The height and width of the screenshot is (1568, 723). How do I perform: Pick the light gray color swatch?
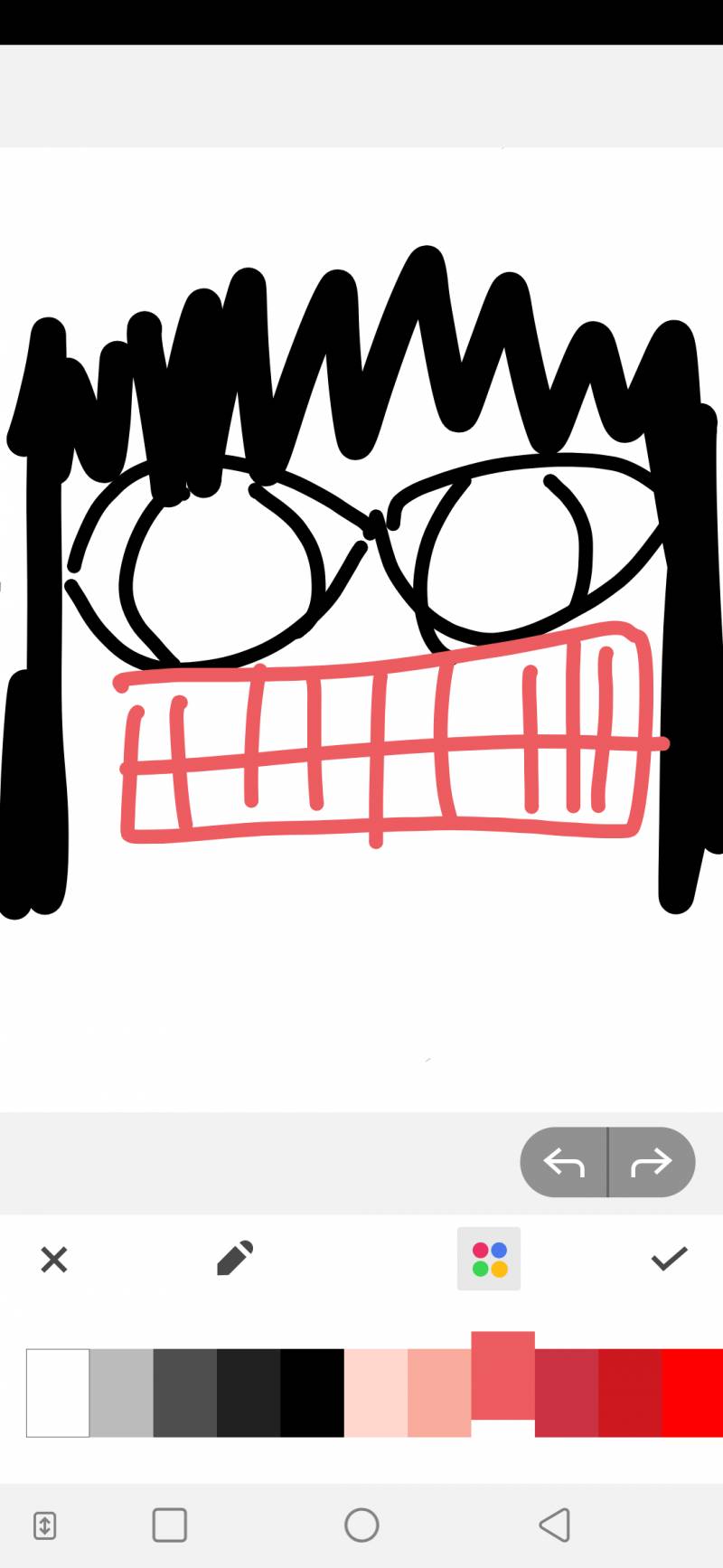pos(121,1393)
